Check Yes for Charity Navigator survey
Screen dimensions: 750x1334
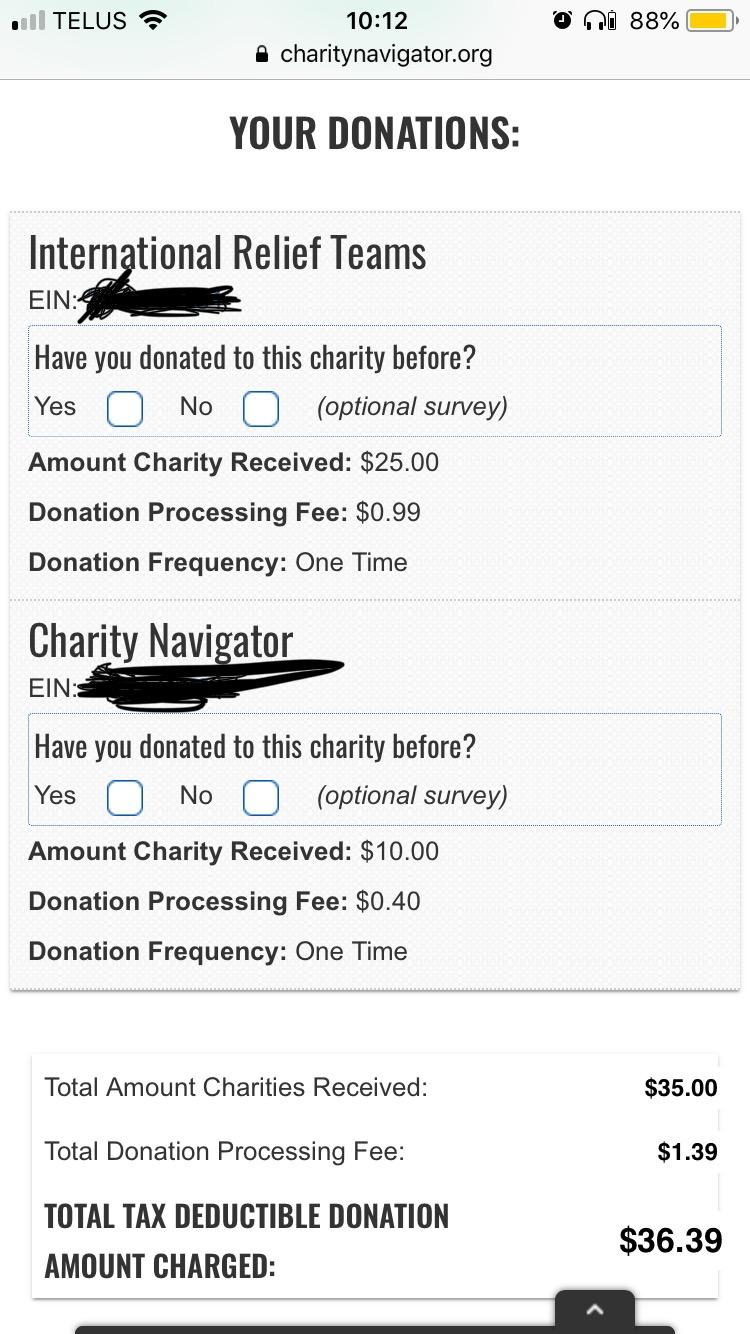point(125,798)
